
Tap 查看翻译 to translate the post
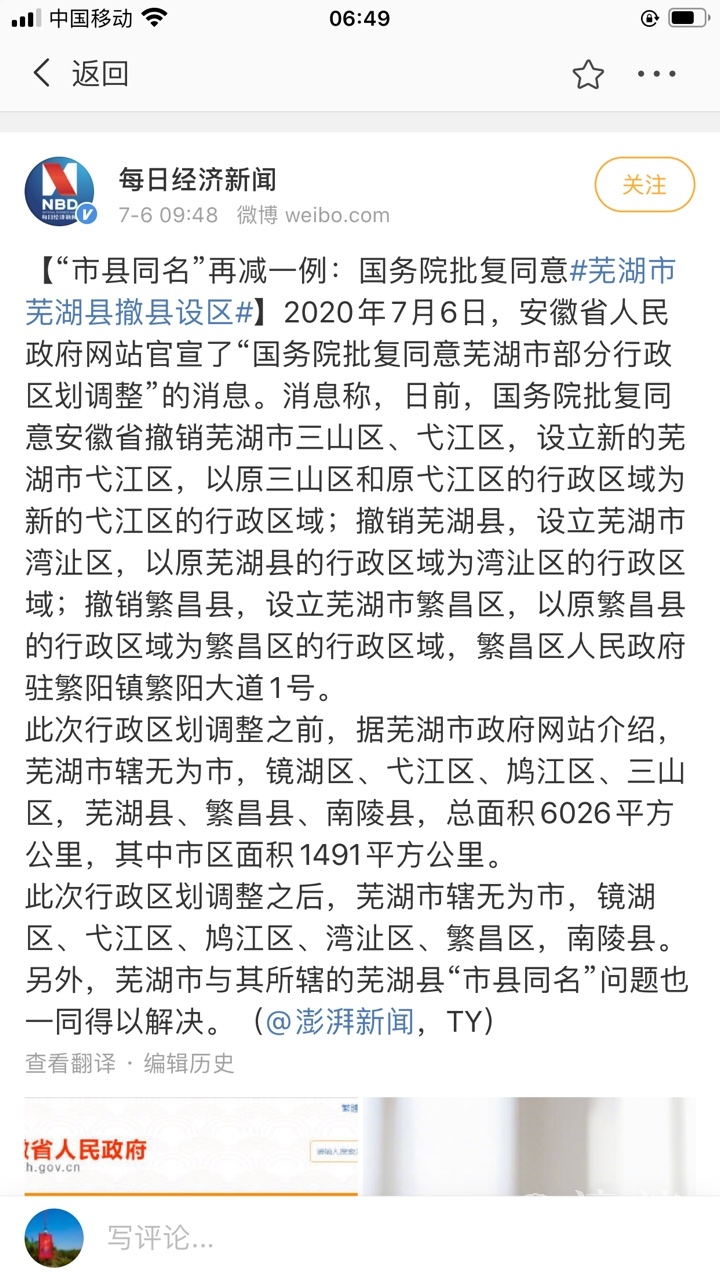(x=70, y=1063)
